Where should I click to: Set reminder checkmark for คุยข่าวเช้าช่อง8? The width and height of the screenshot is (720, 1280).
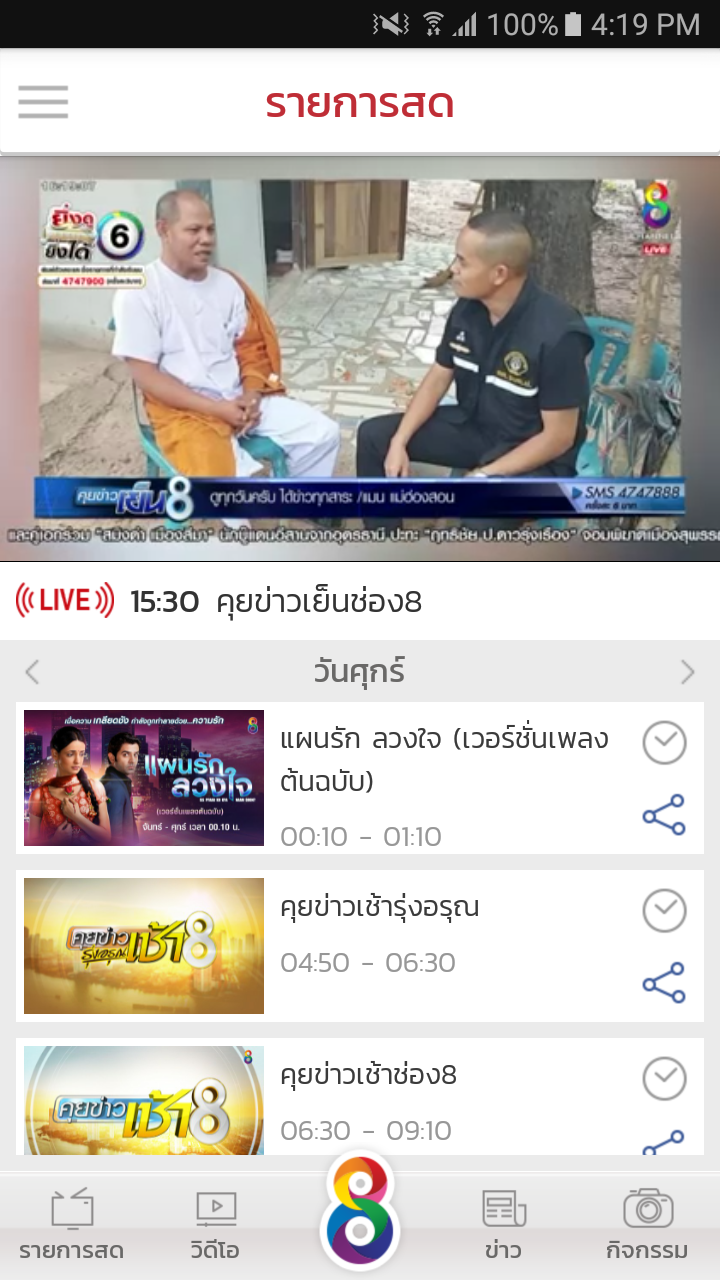click(664, 1079)
